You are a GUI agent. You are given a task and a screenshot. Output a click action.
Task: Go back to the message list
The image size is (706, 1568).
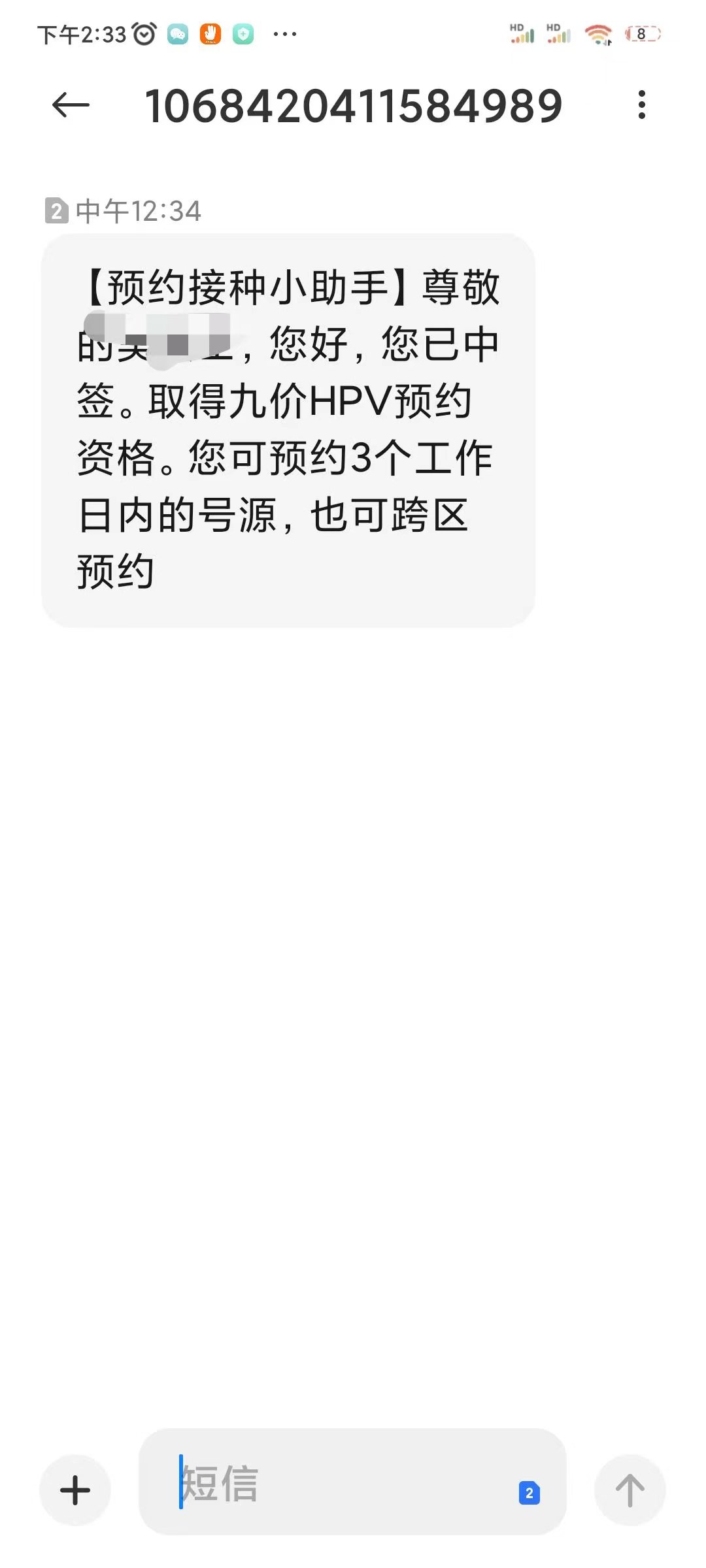pyautogui.click(x=71, y=105)
